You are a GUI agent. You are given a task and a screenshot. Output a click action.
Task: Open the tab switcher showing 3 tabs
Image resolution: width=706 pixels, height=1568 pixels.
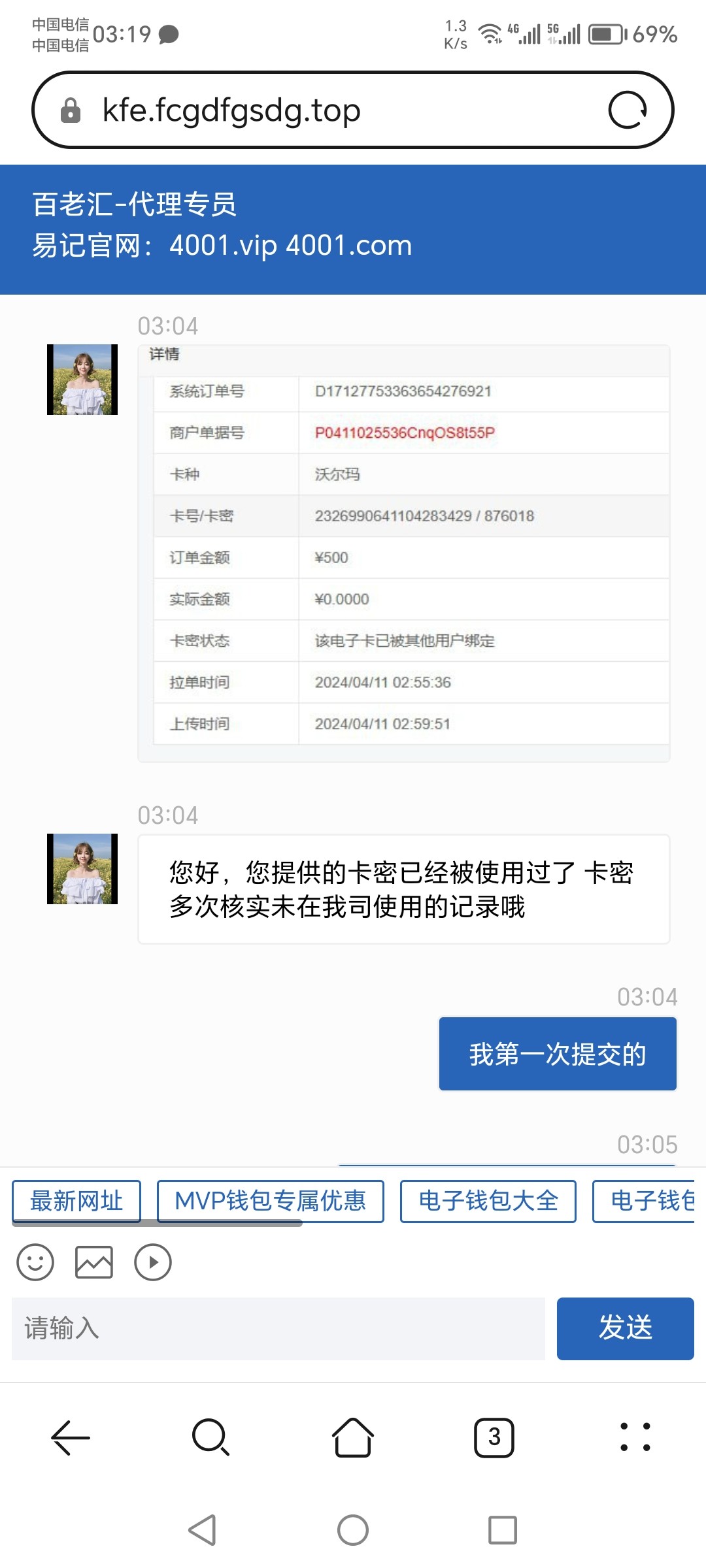(494, 1437)
